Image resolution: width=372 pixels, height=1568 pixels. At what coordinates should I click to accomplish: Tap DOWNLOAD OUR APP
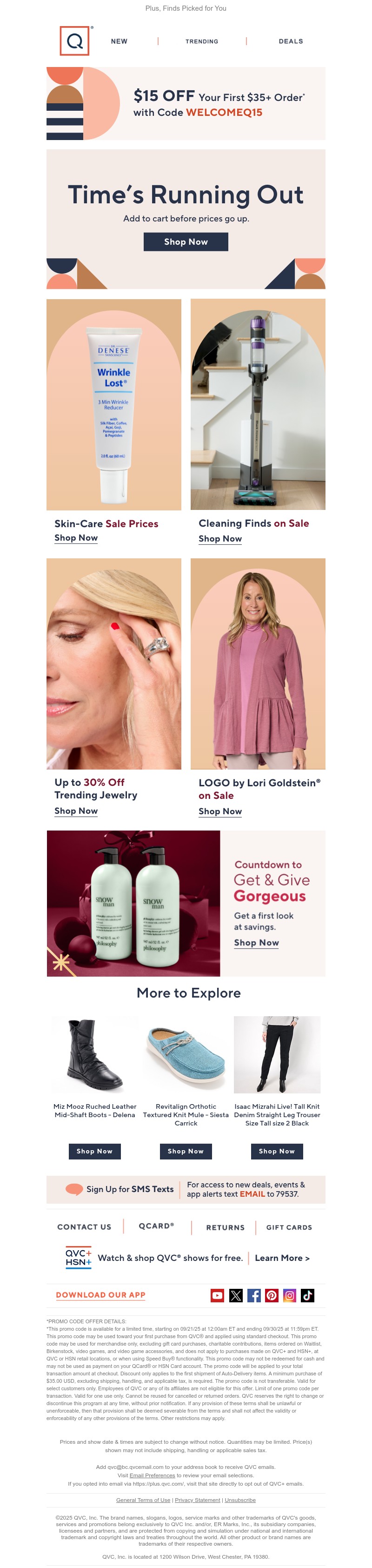point(101,1295)
